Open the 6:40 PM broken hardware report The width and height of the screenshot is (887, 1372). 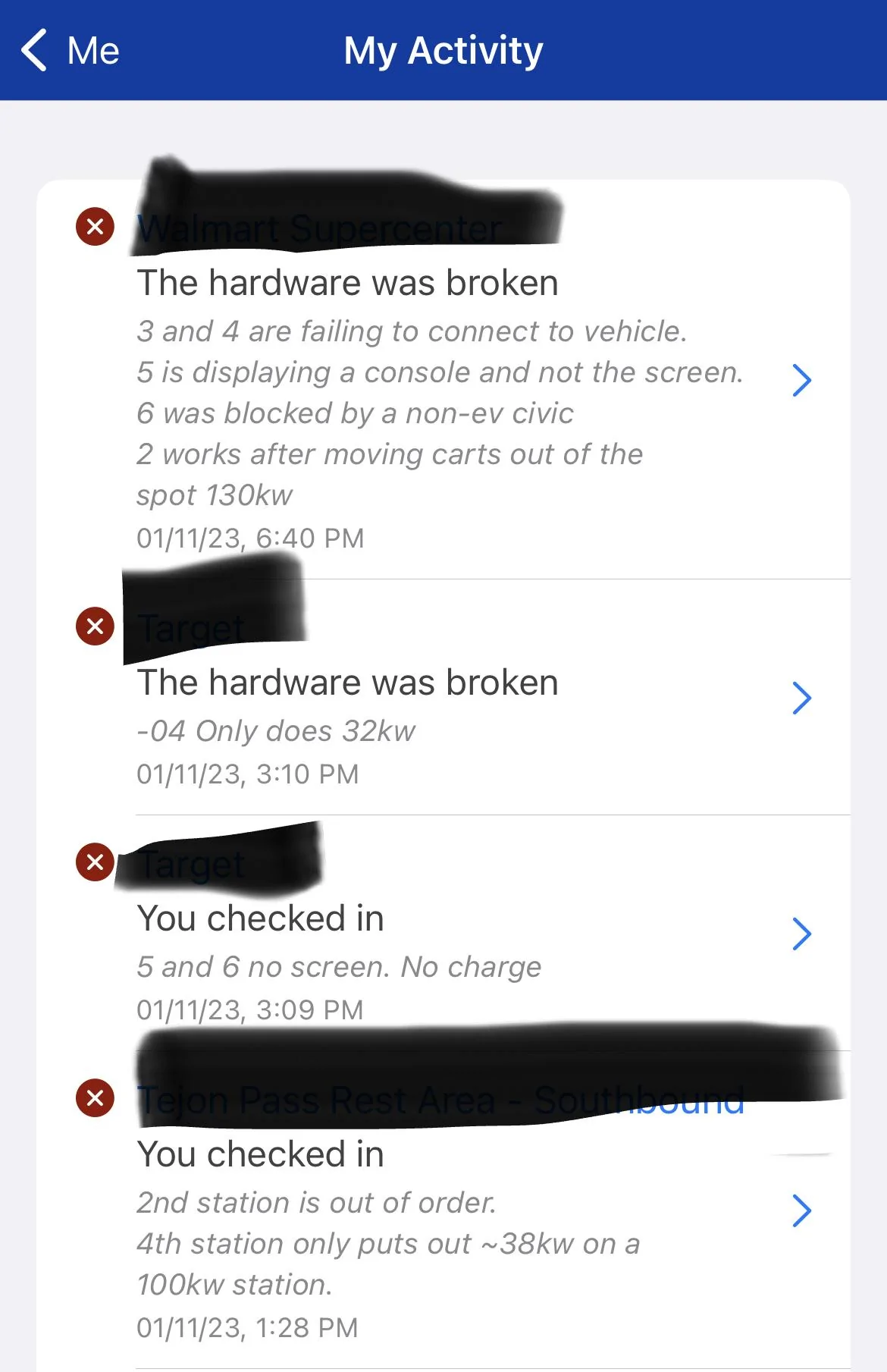tap(801, 380)
